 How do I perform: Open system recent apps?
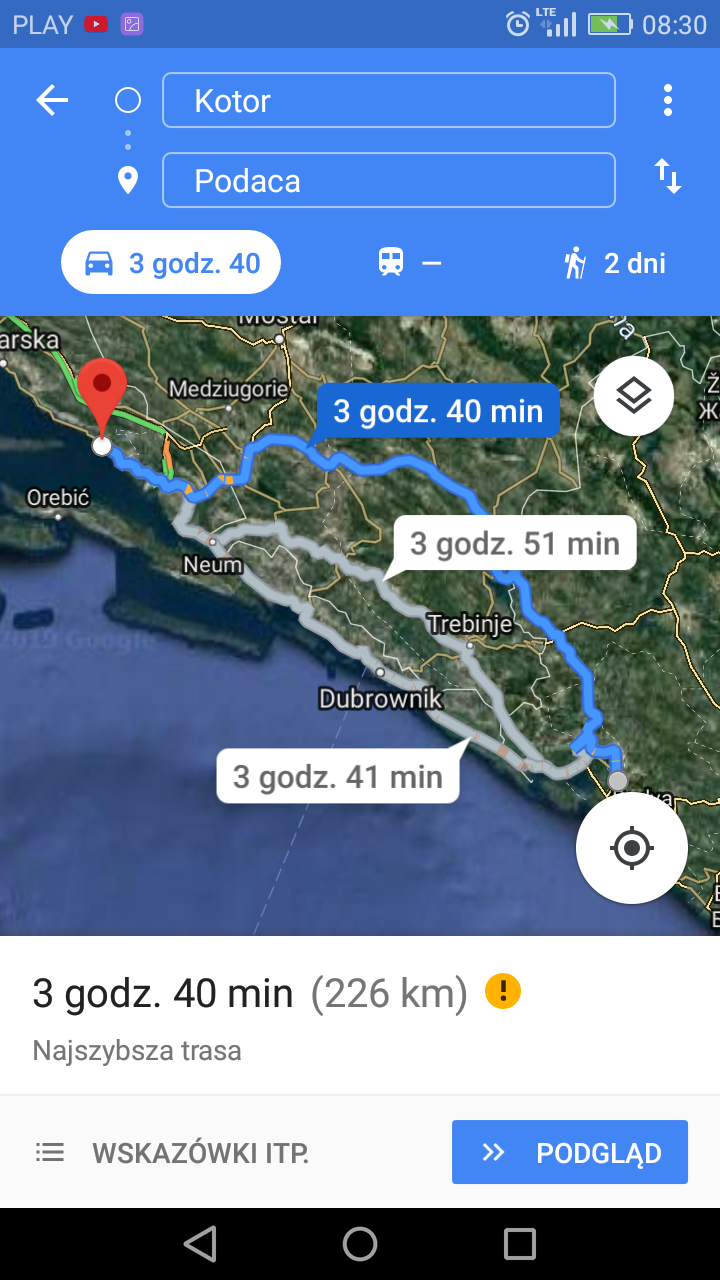click(x=519, y=1244)
